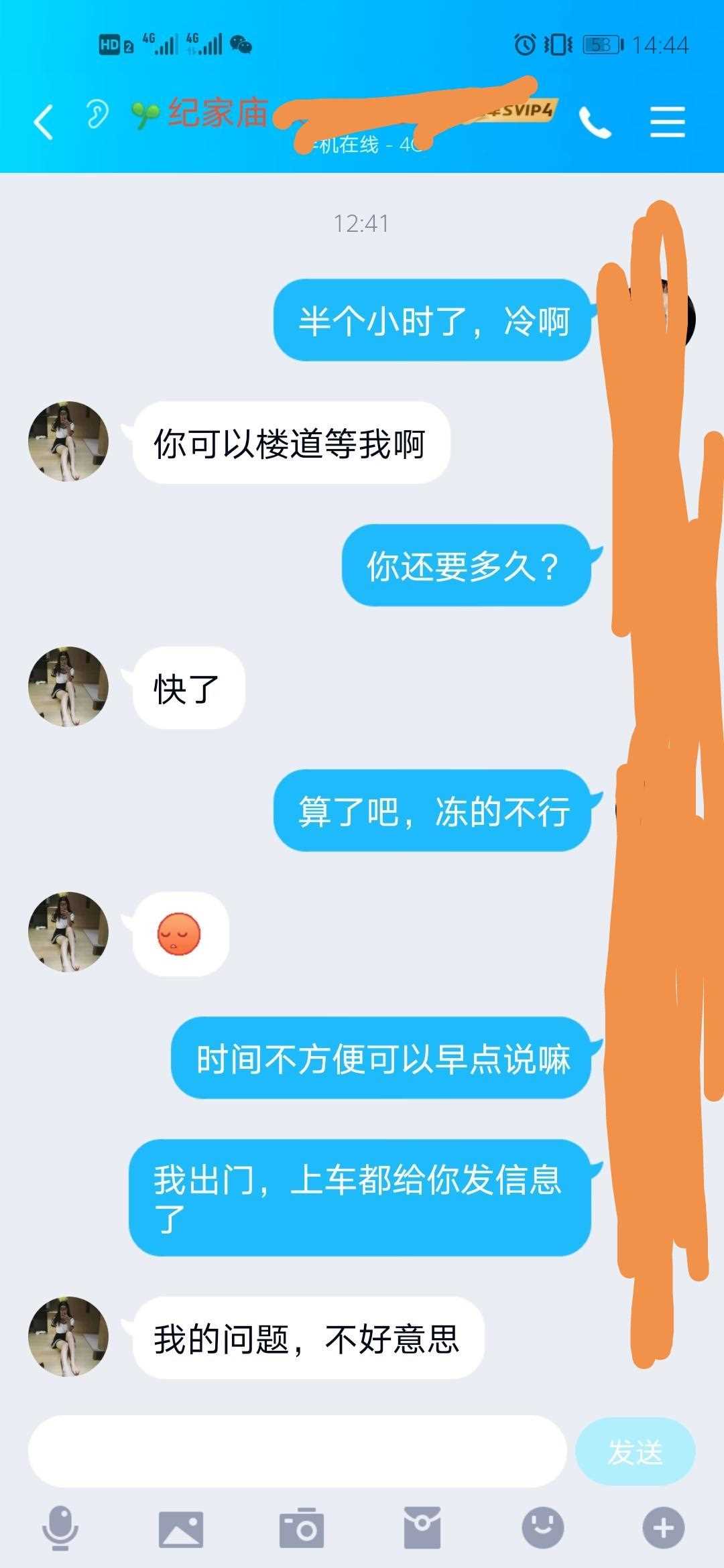
Task: Focus the message input field
Action: pos(297,1452)
